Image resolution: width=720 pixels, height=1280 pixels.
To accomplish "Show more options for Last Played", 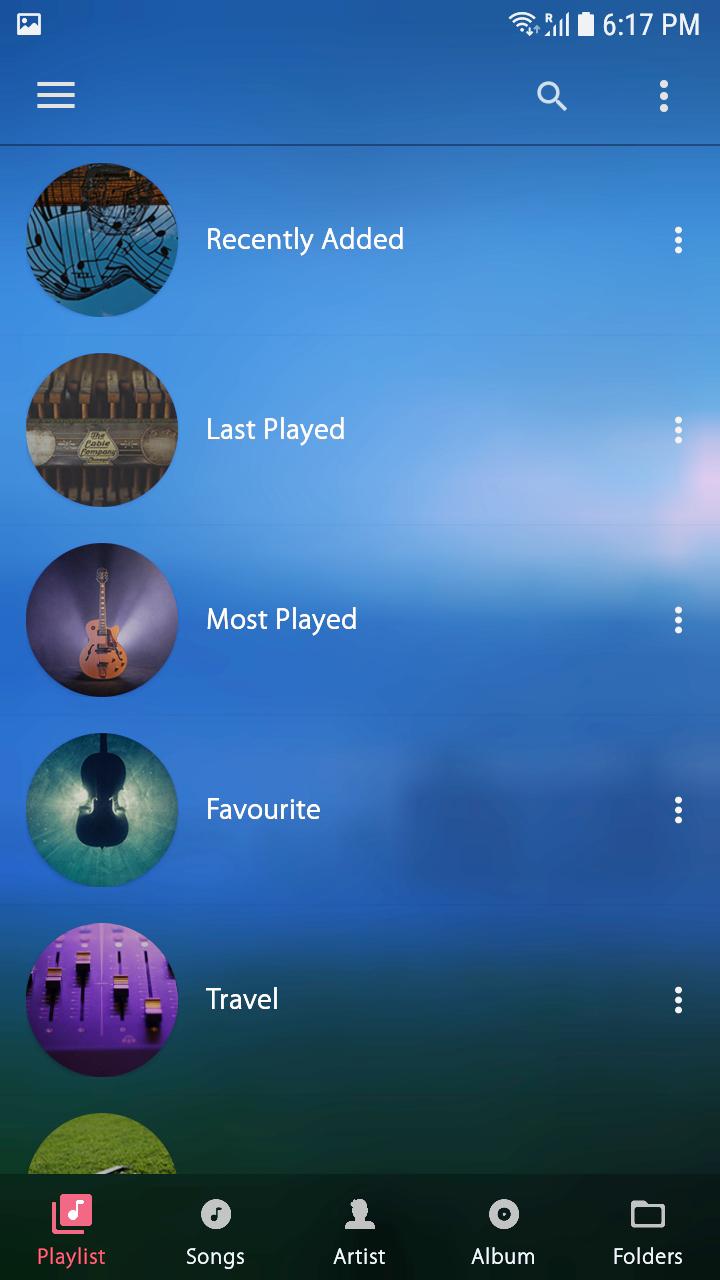I will (x=678, y=430).
